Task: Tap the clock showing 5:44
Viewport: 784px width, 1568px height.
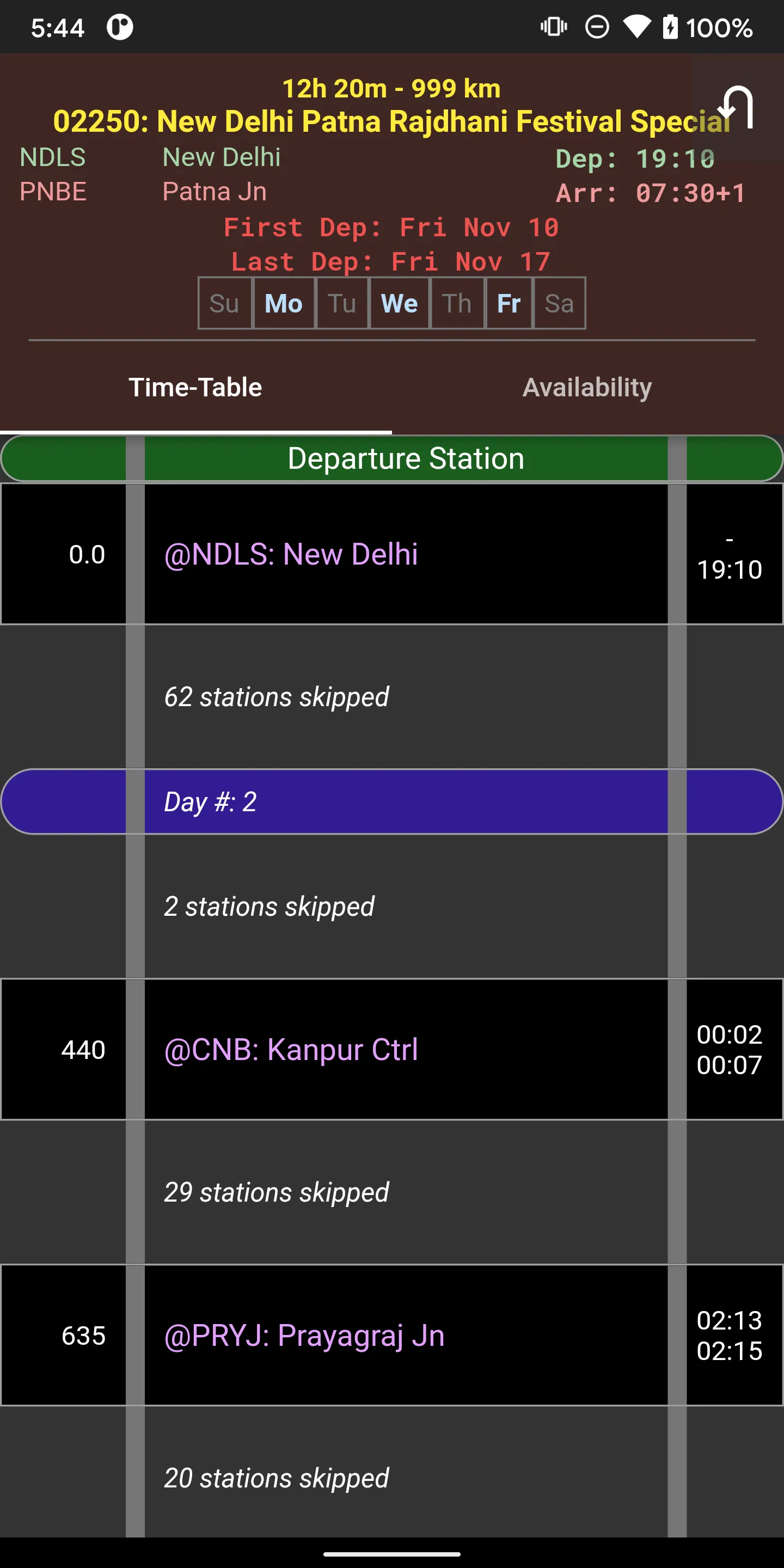Action: pos(57,26)
